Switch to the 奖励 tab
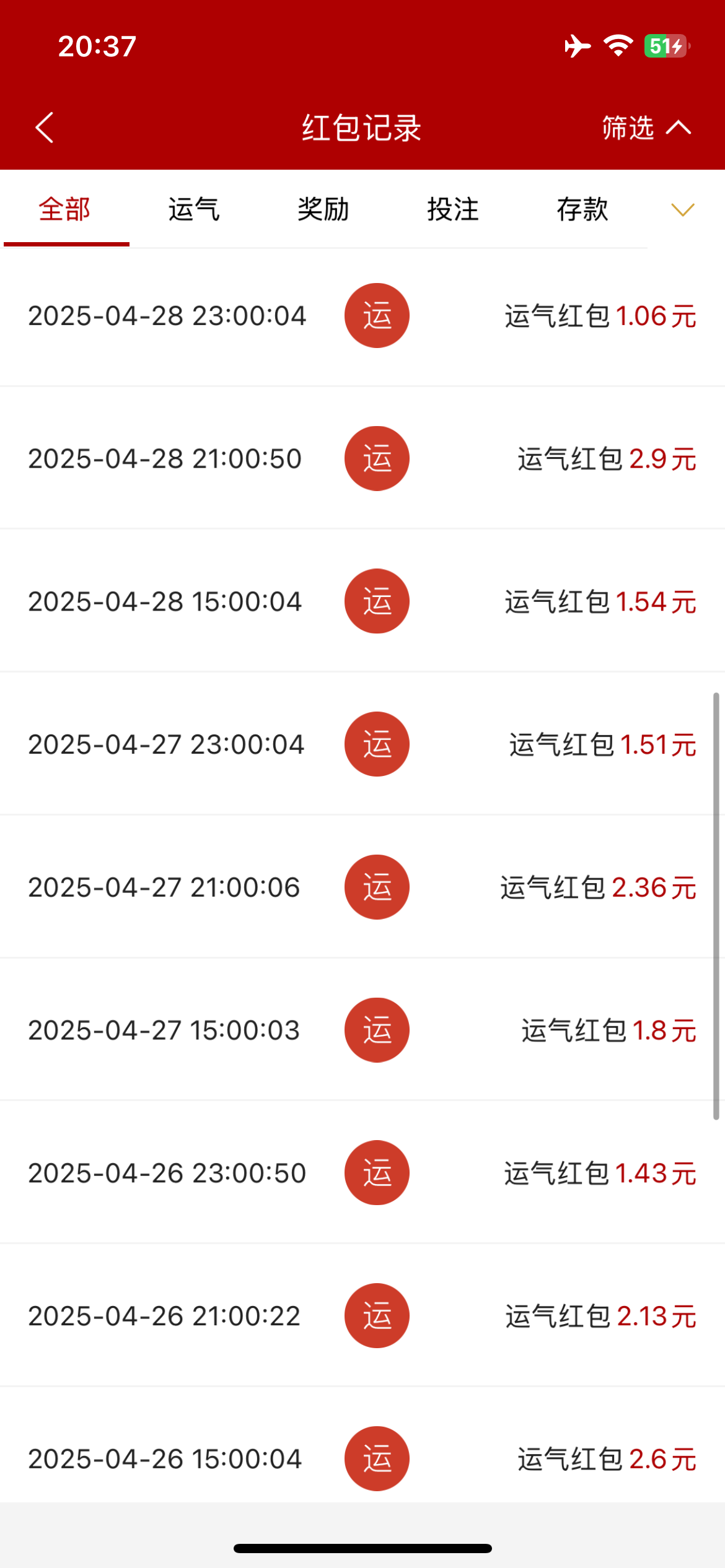 (x=323, y=209)
